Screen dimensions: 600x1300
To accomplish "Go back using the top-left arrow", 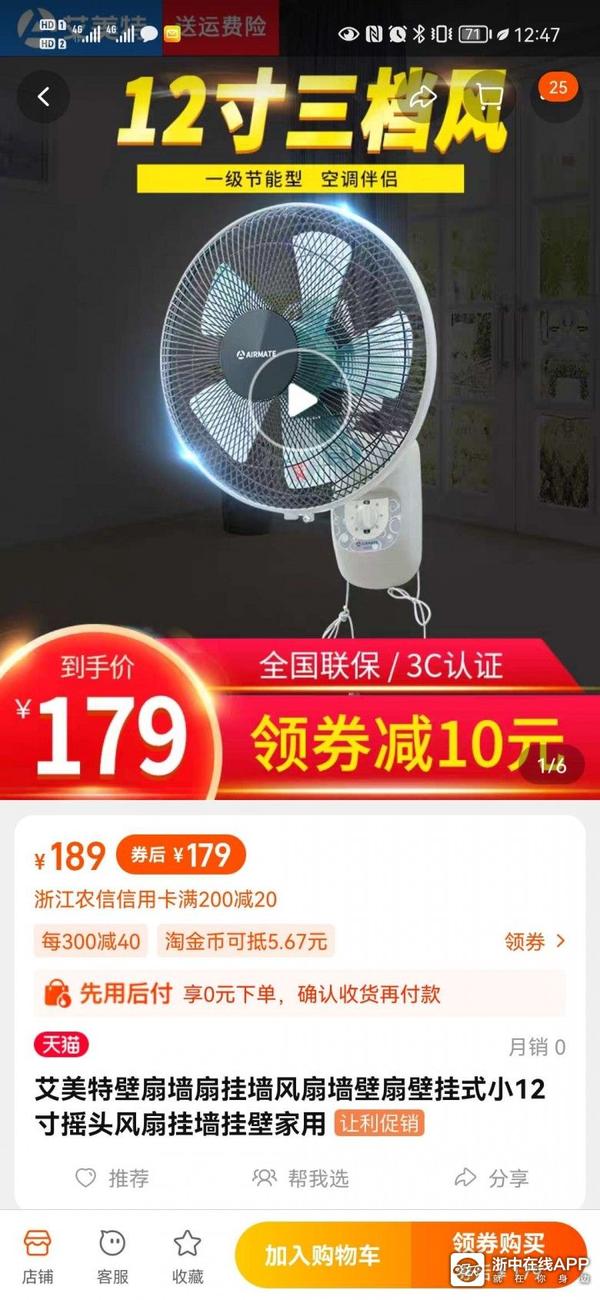I will (43, 97).
